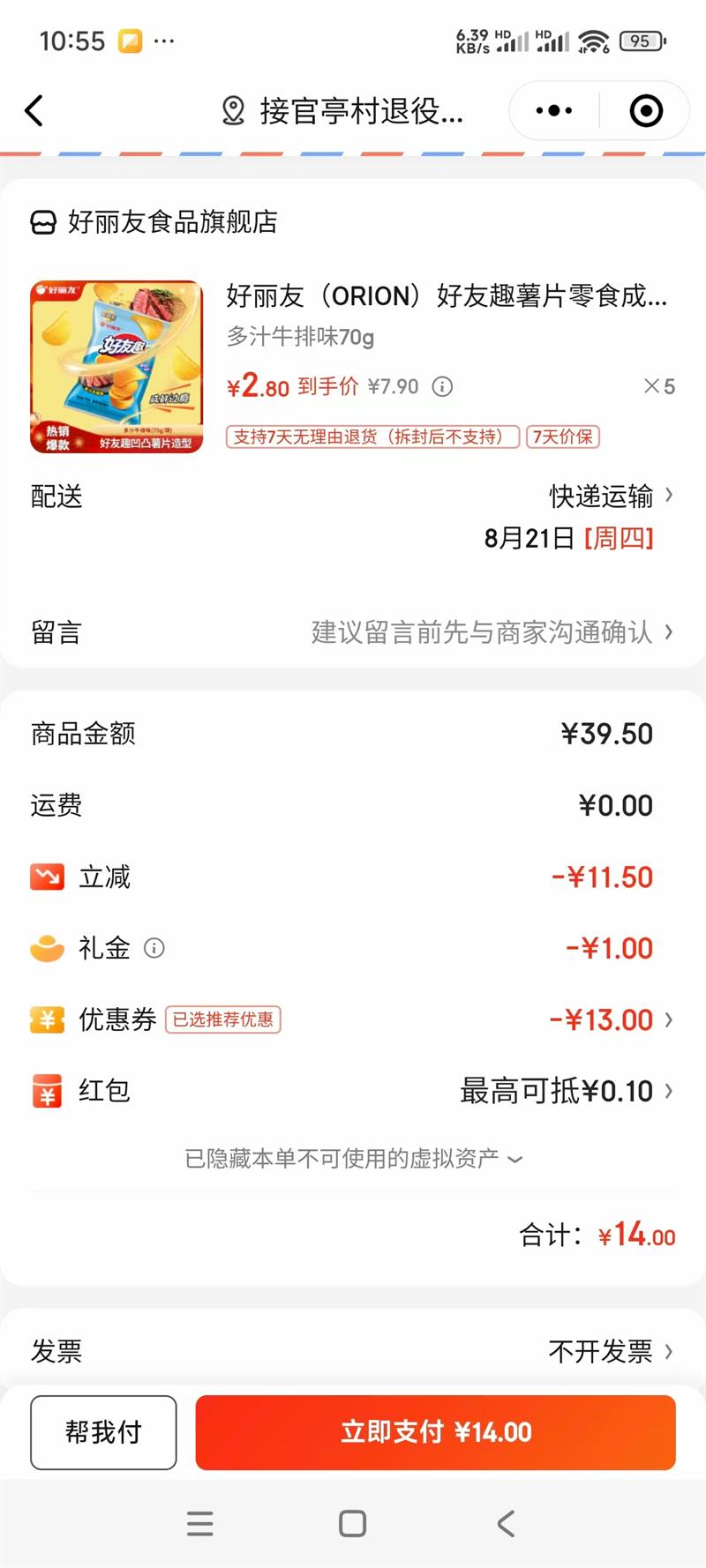This screenshot has width=706, height=1568.
Task: Open the system recent apps view
Action: (200, 1523)
